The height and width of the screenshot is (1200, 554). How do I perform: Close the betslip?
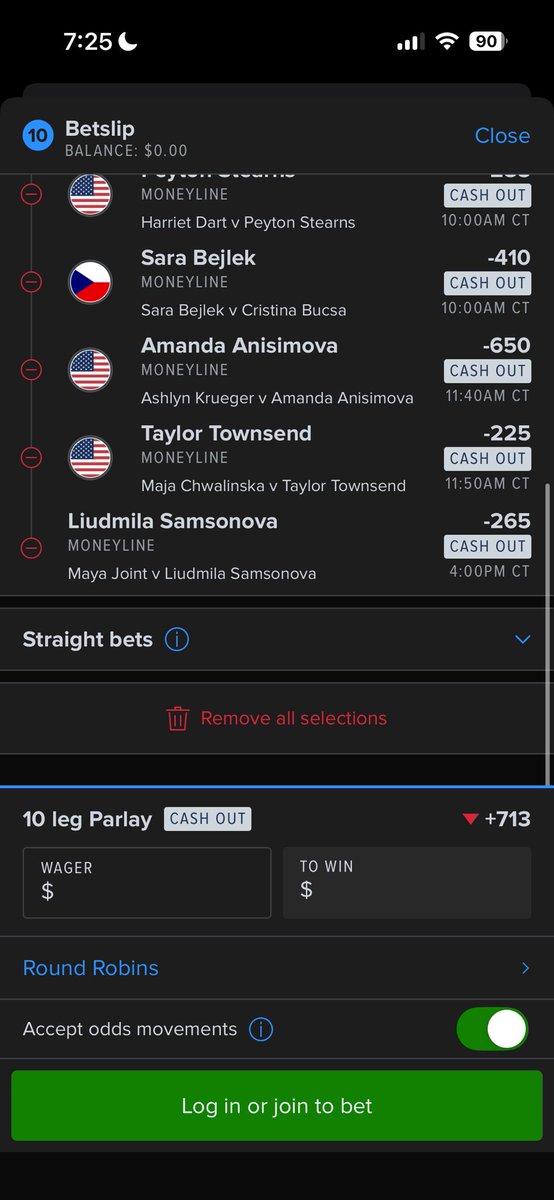click(x=502, y=136)
